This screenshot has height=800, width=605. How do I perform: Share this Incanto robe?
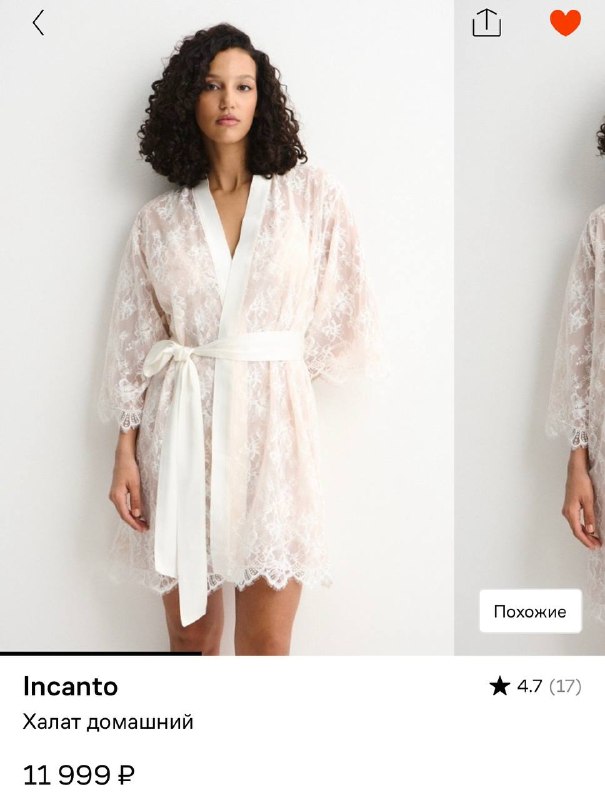tap(487, 23)
